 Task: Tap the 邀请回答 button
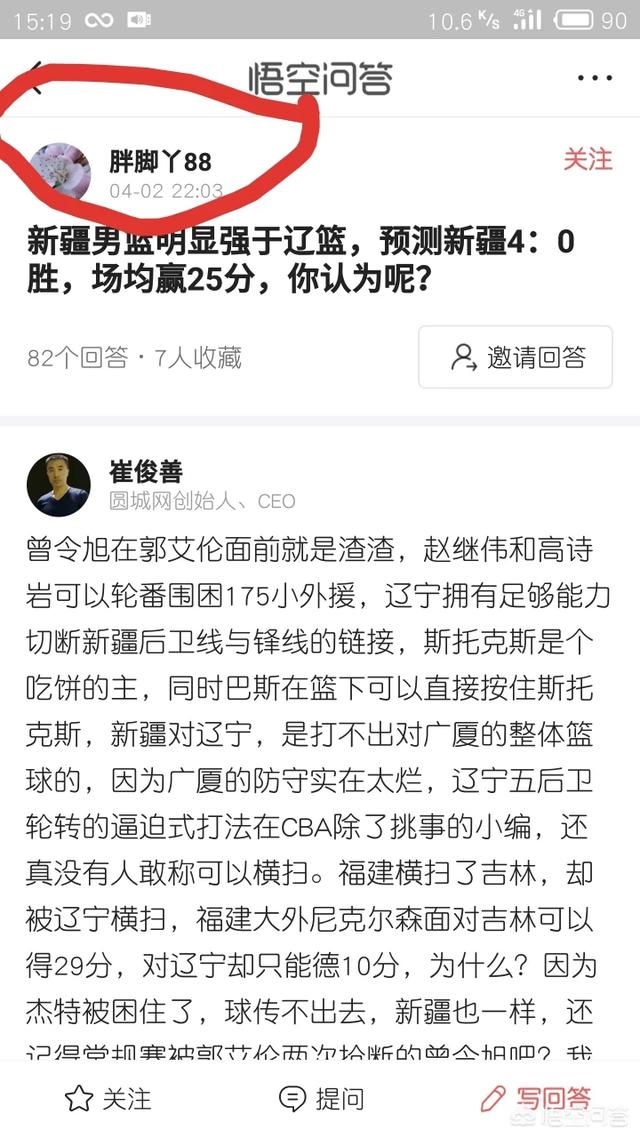pos(515,357)
